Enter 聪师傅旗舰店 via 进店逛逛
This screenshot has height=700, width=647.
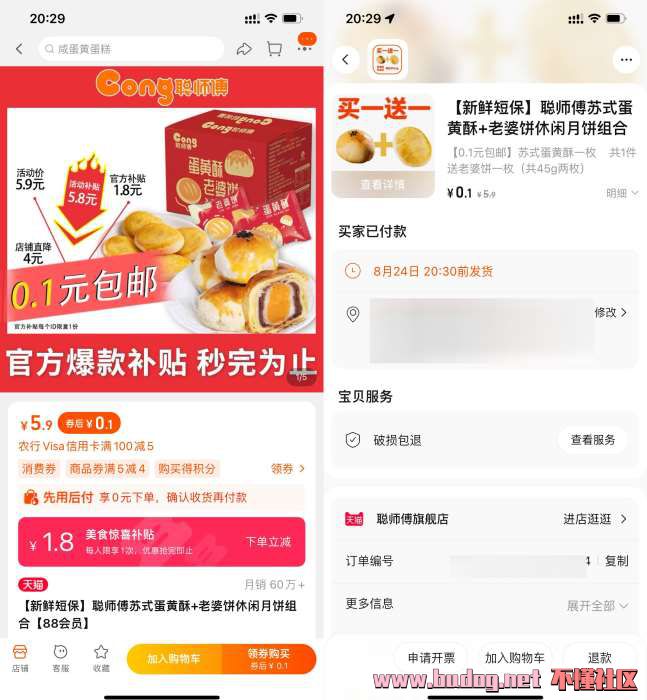coord(595,519)
